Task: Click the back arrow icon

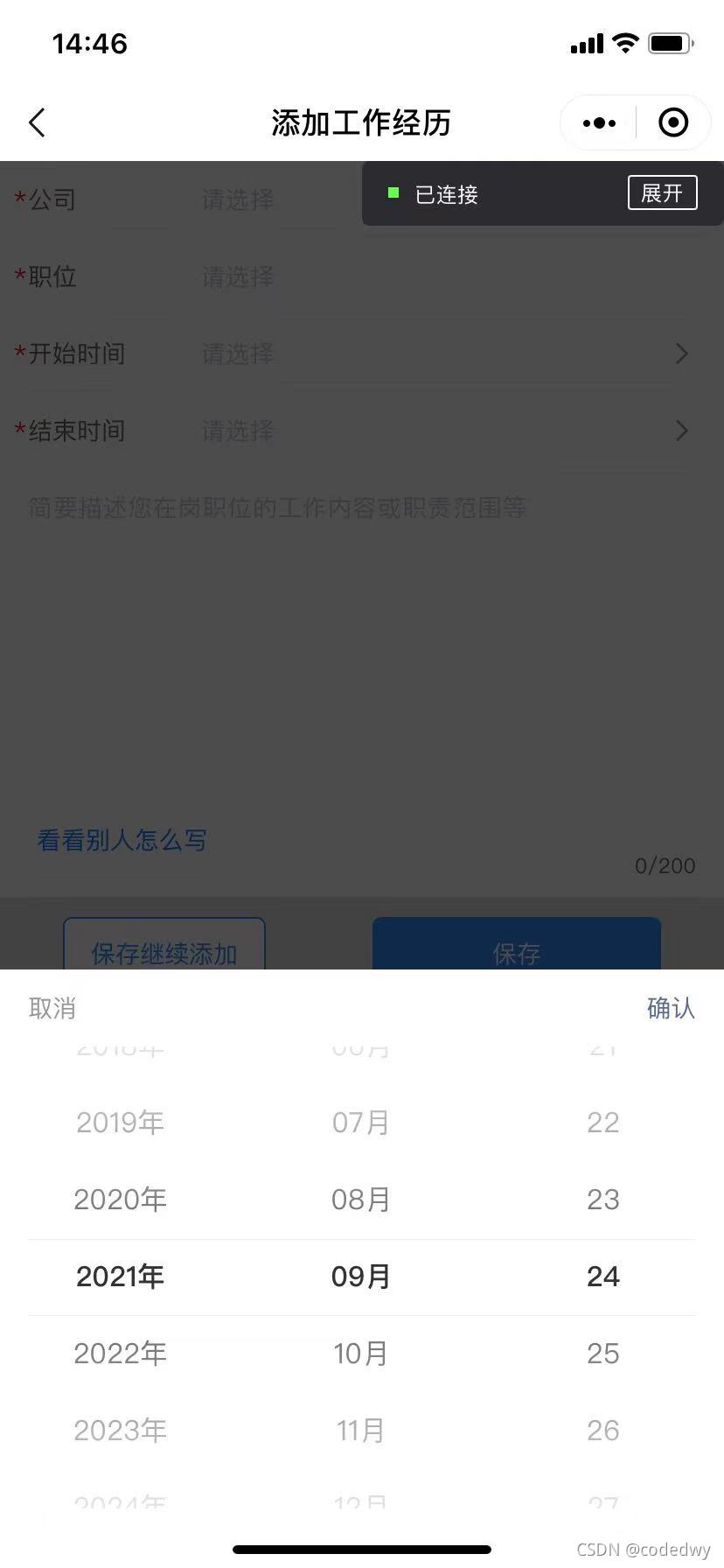Action: [x=37, y=122]
